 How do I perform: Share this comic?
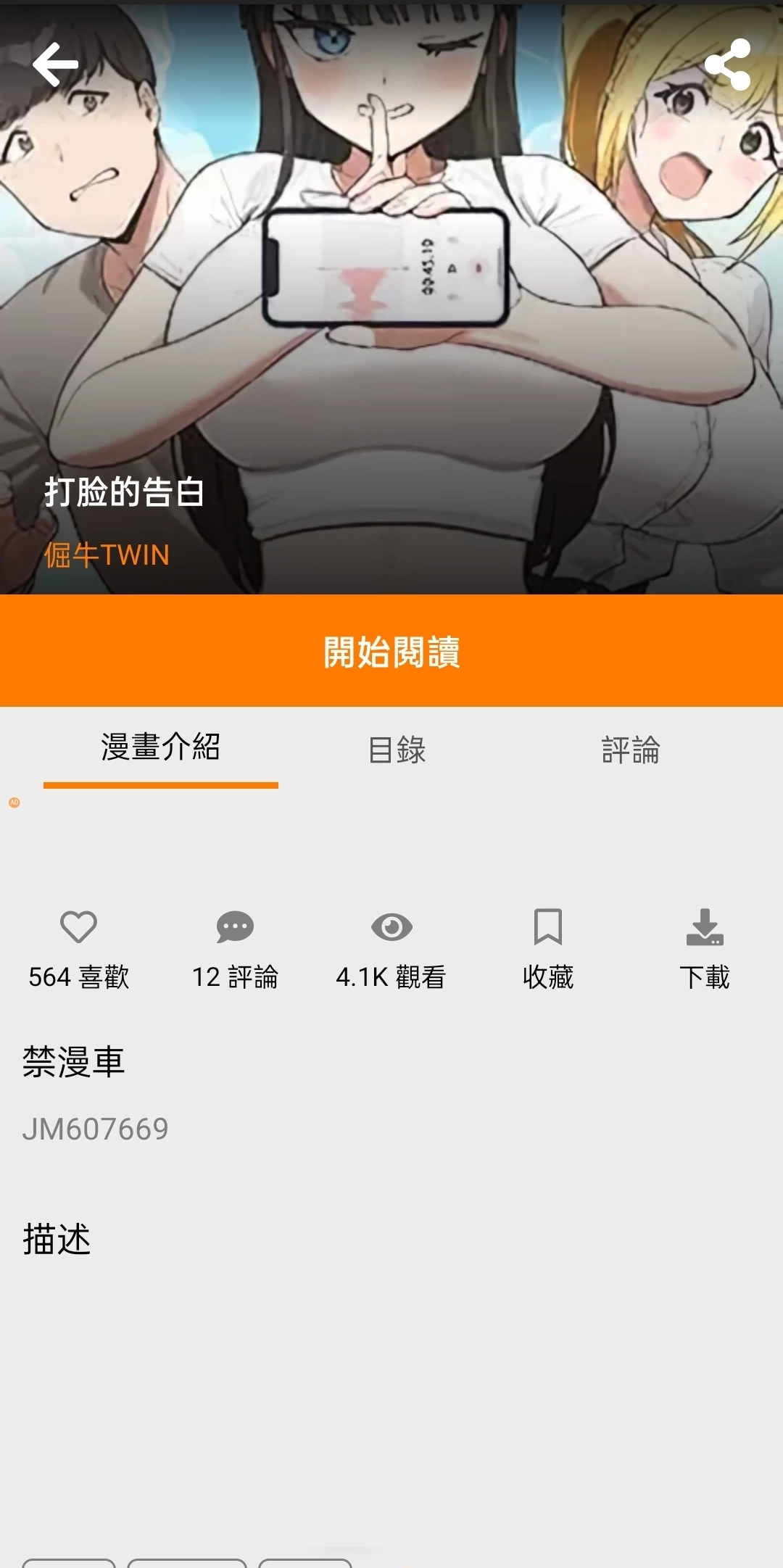click(x=727, y=65)
